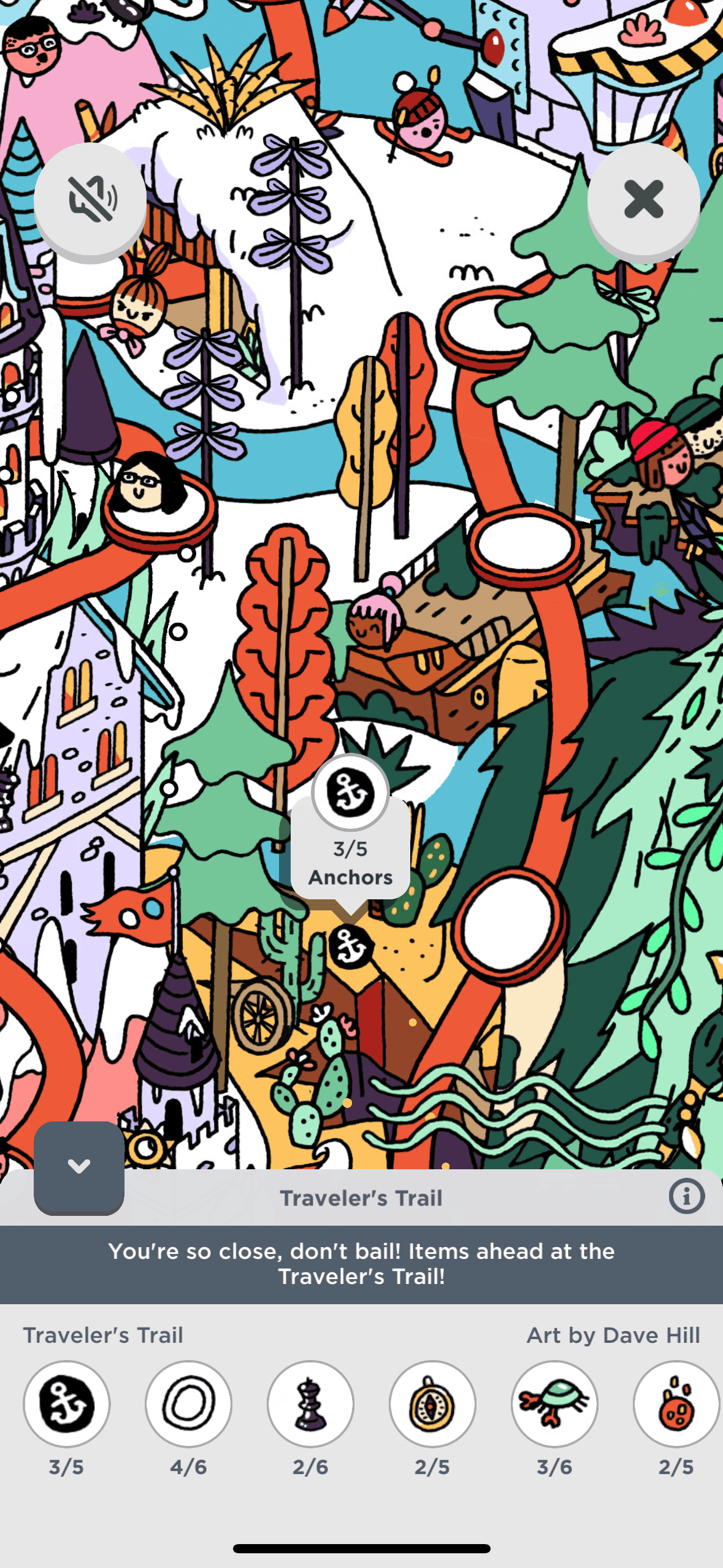The image size is (723, 1568).
Task: Select the crab item showing 3/6
Action: 554,1404
